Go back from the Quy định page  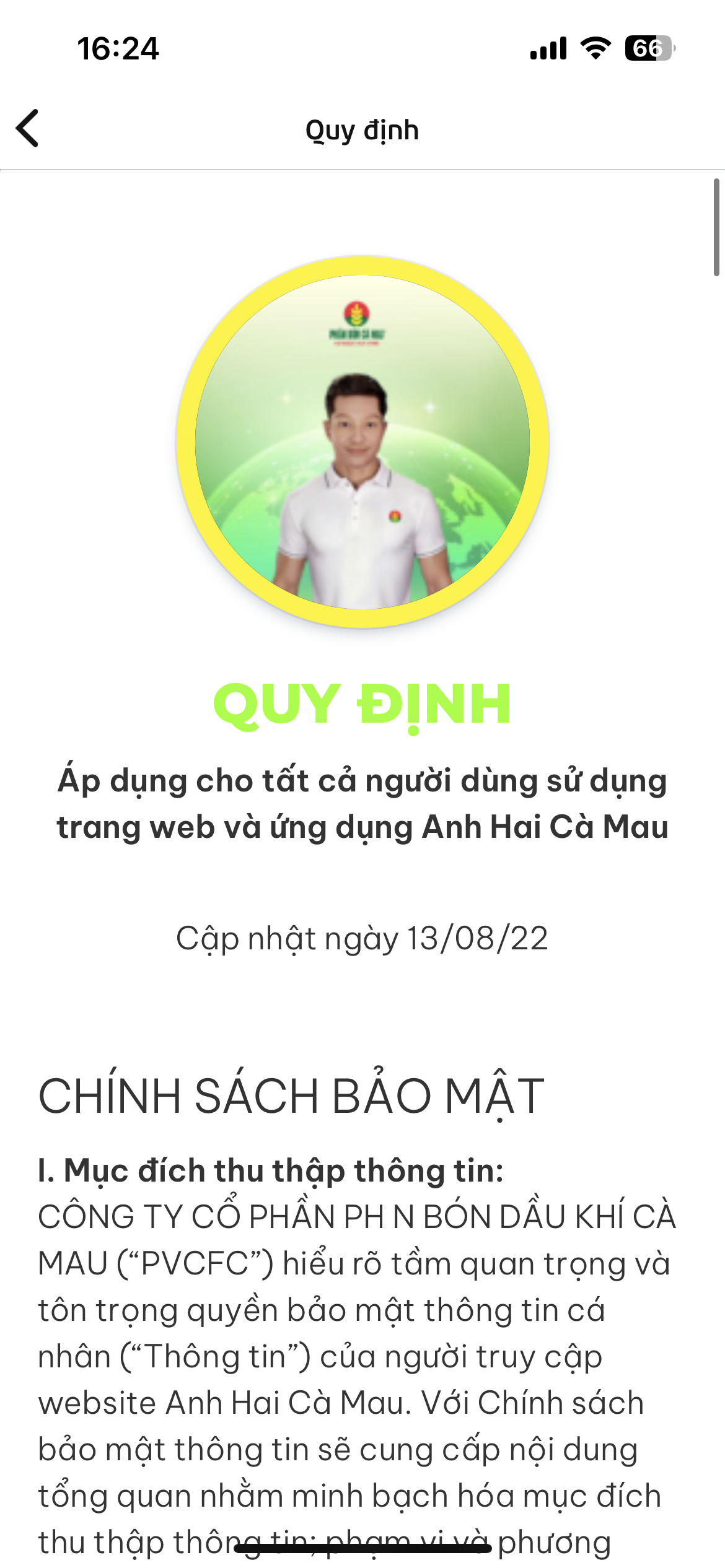coord(28,128)
